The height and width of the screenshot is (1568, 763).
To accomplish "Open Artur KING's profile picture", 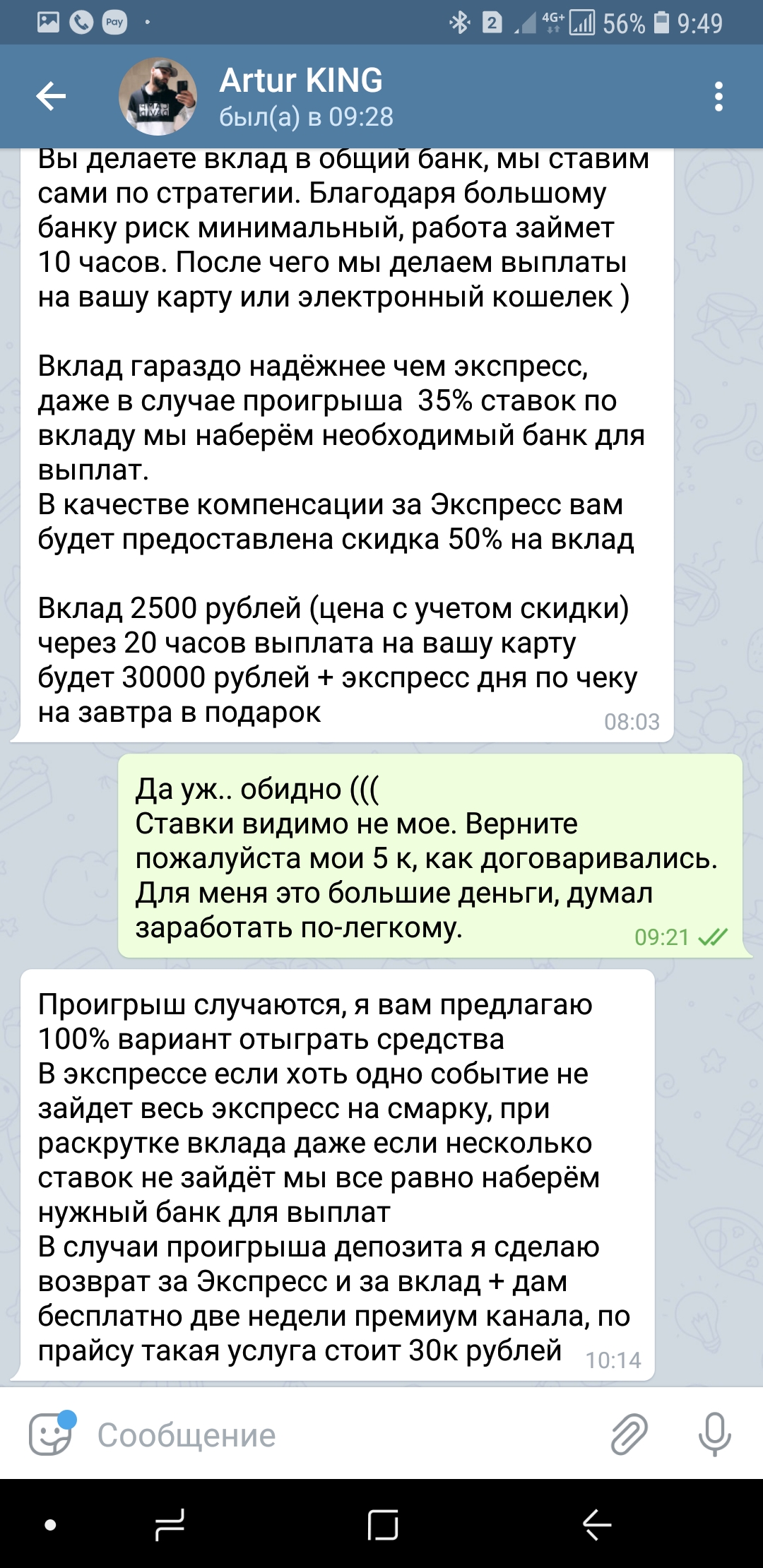I will point(158,97).
